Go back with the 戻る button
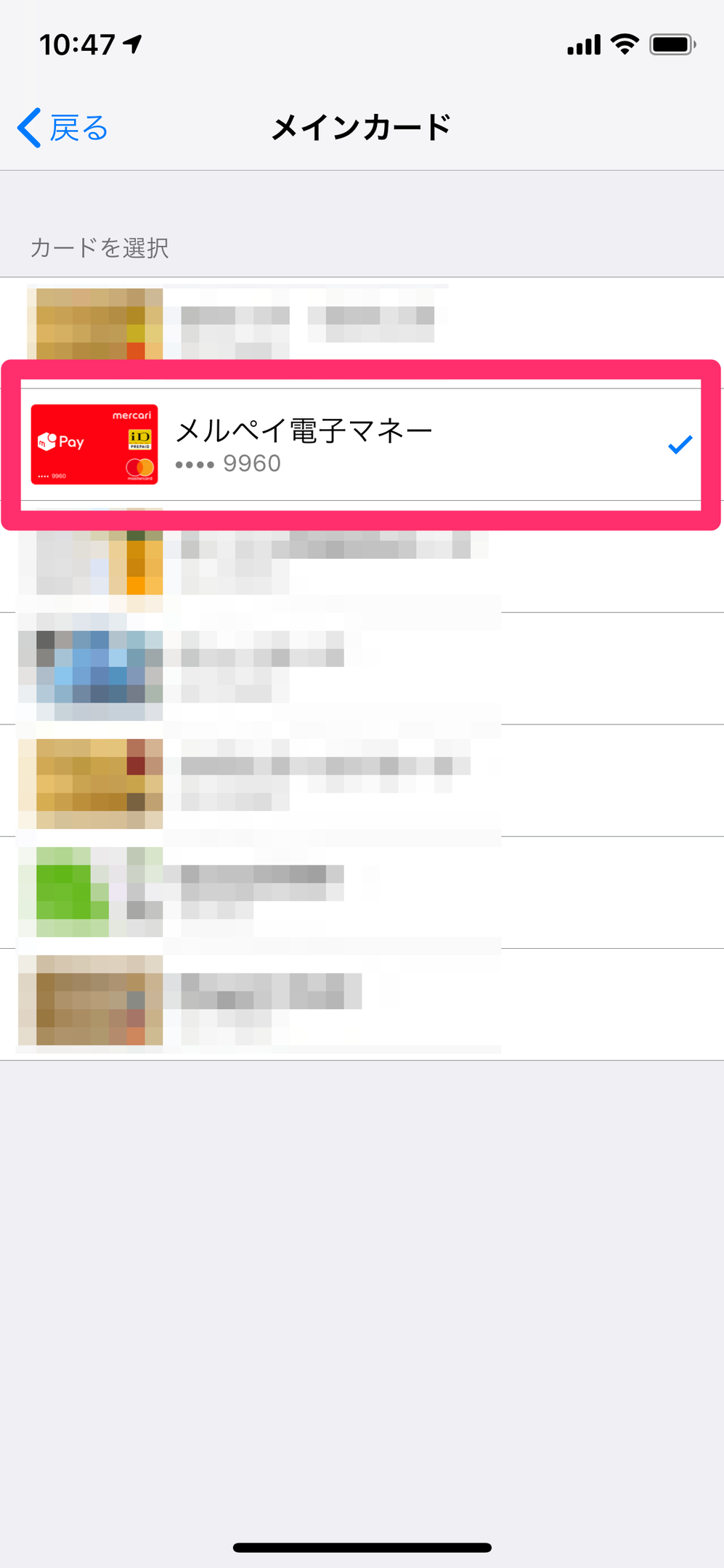Viewport: 724px width, 1568px height. point(64,128)
